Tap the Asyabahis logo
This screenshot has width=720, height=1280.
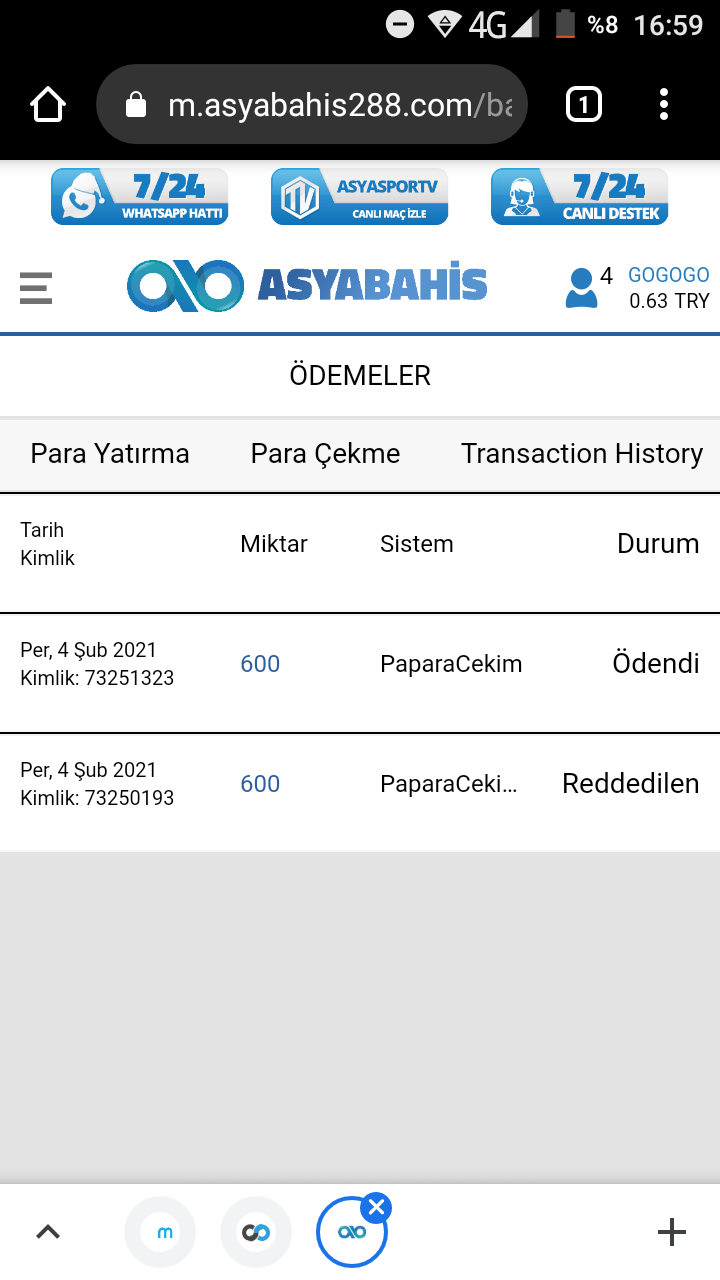point(307,286)
